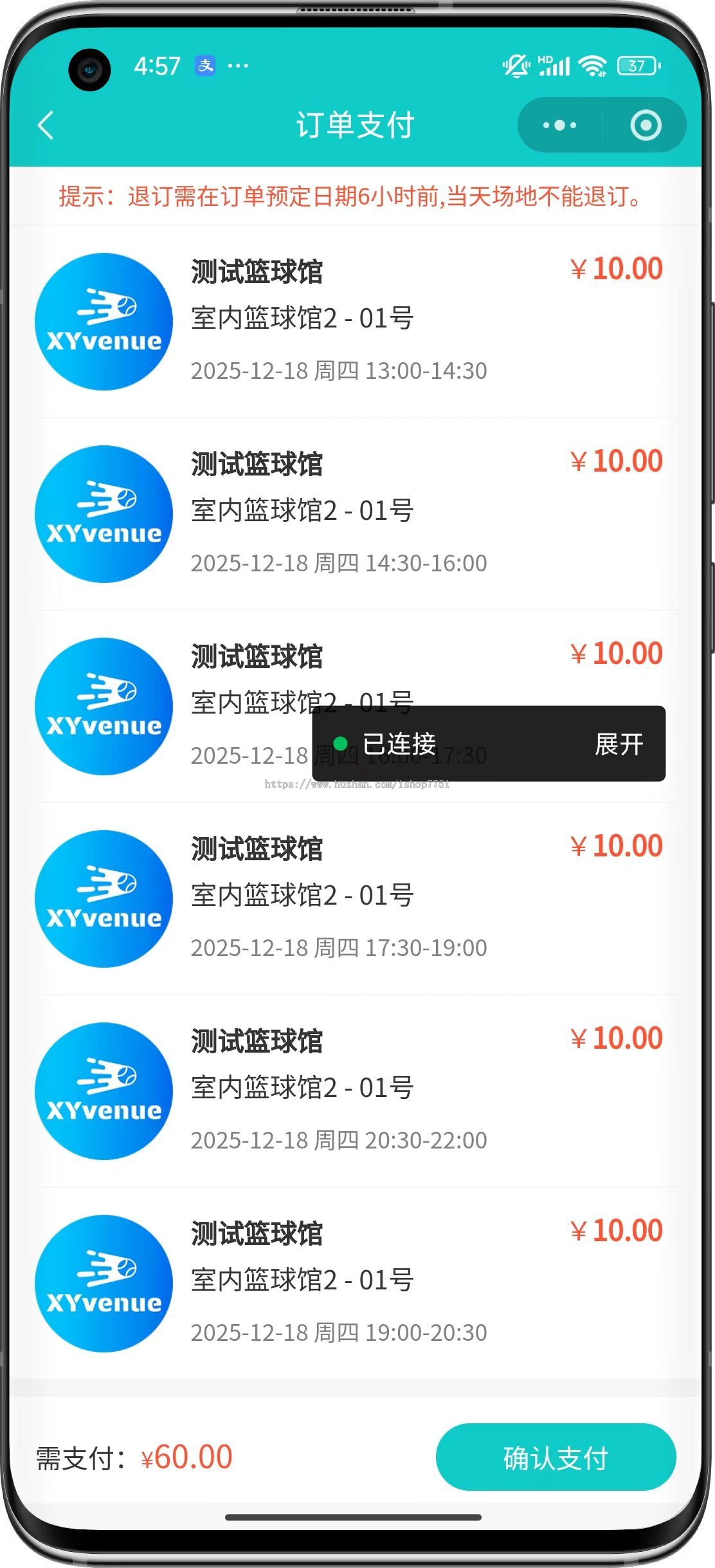
Task: Tap the green connected status dot
Action: coord(341,742)
